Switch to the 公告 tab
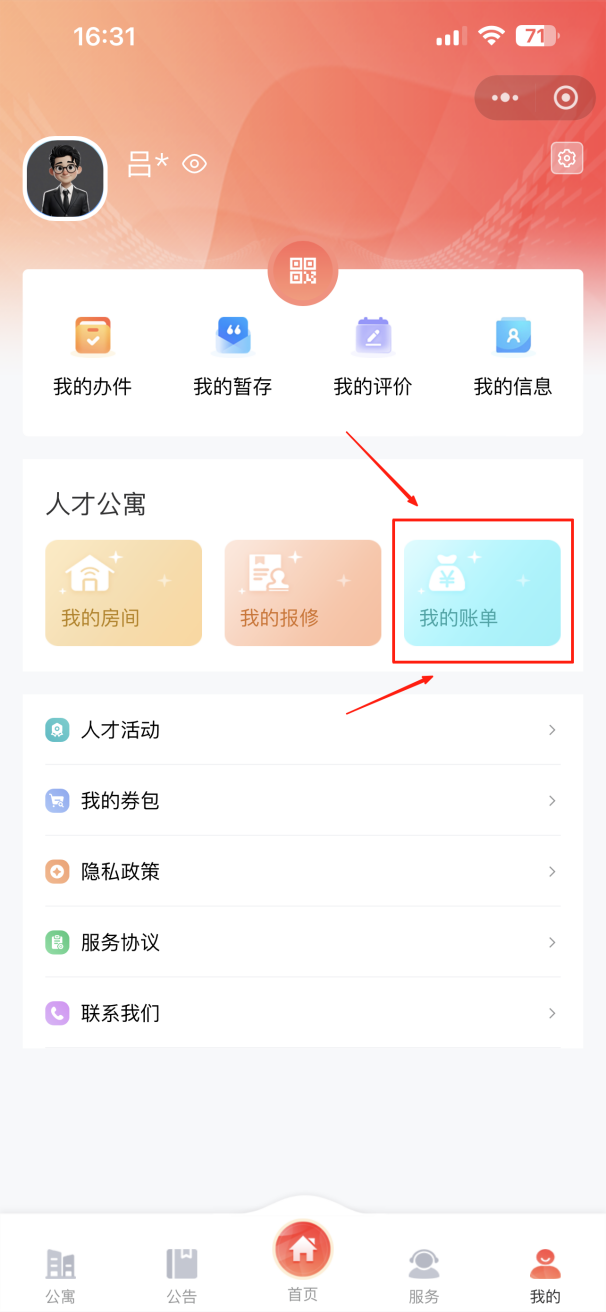606x1312 pixels. (x=182, y=1276)
